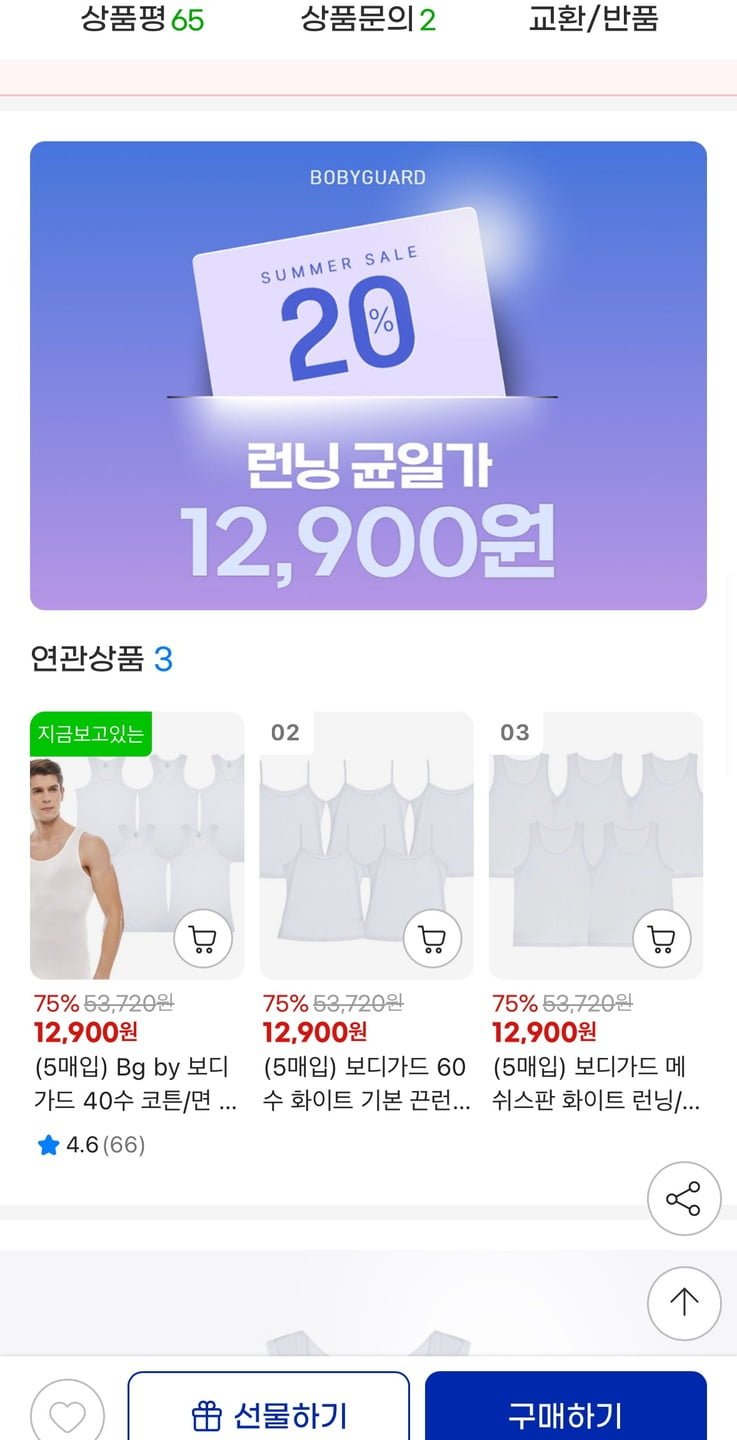Image resolution: width=737 pixels, height=1440 pixels.
Task: Tap 구매하기 to buy now
Action: [566, 1410]
